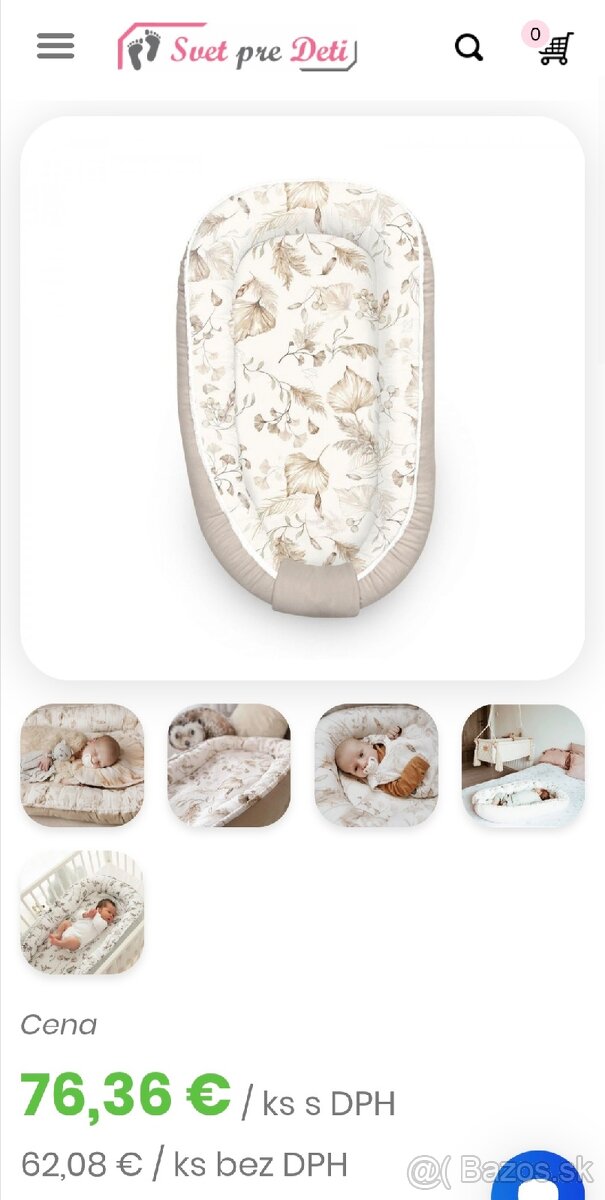This screenshot has width=605, height=1200.
Task: Open the hamburger menu
Action: [55, 46]
